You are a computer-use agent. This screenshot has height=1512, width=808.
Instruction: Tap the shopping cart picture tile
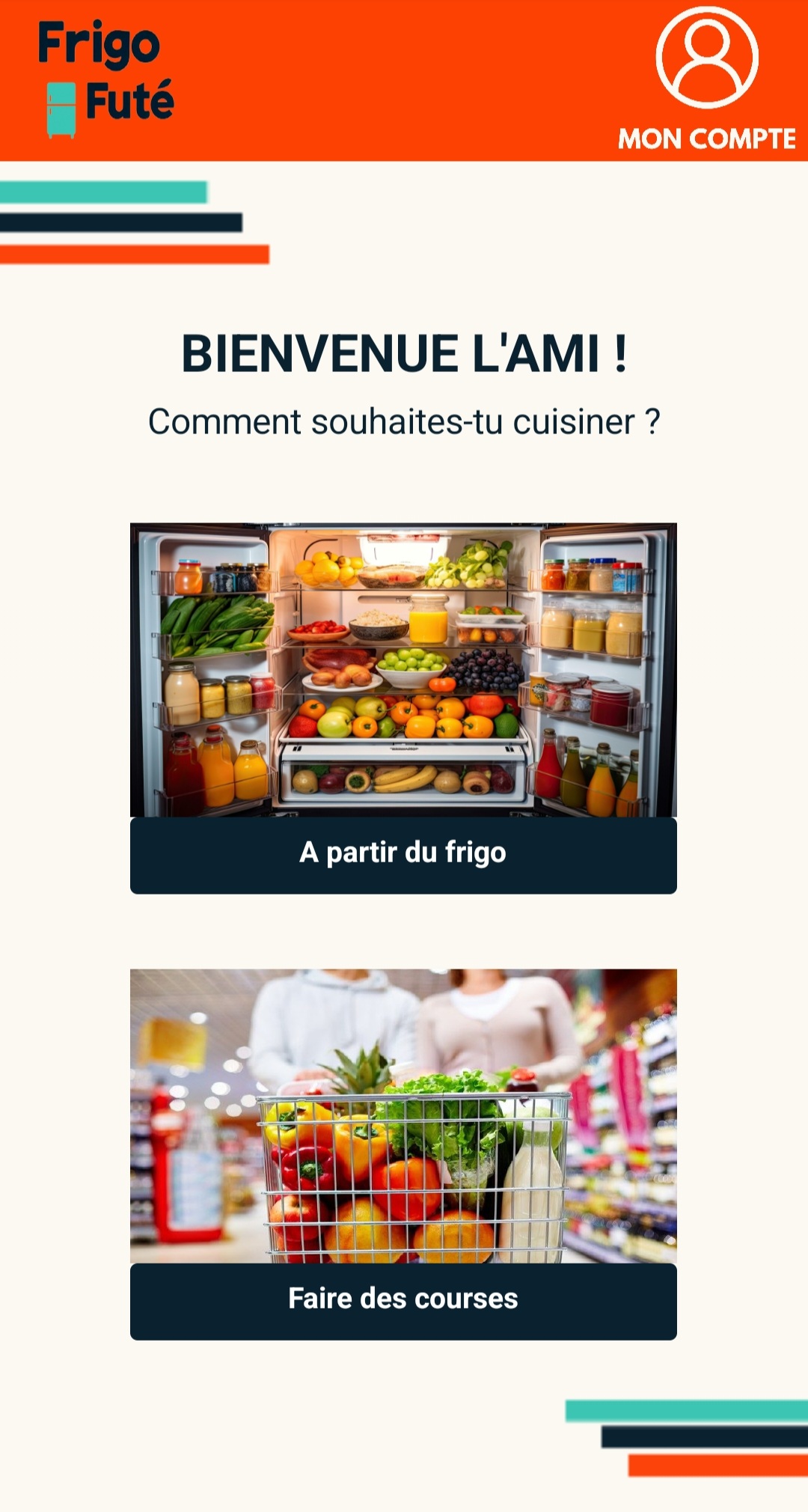pyautogui.click(x=403, y=1116)
